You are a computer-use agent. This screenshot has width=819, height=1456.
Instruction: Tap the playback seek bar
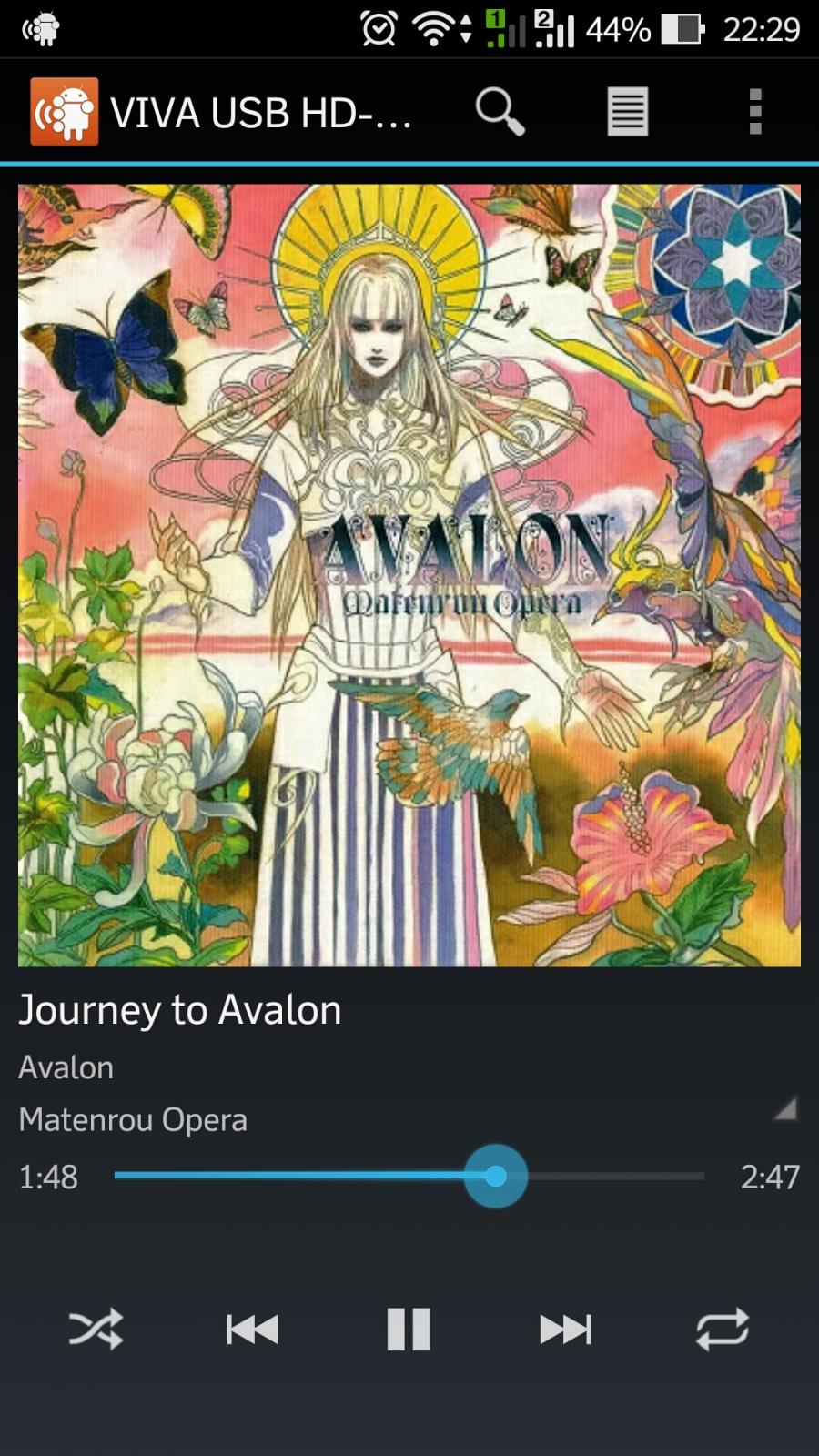pyautogui.click(x=409, y=1176)
